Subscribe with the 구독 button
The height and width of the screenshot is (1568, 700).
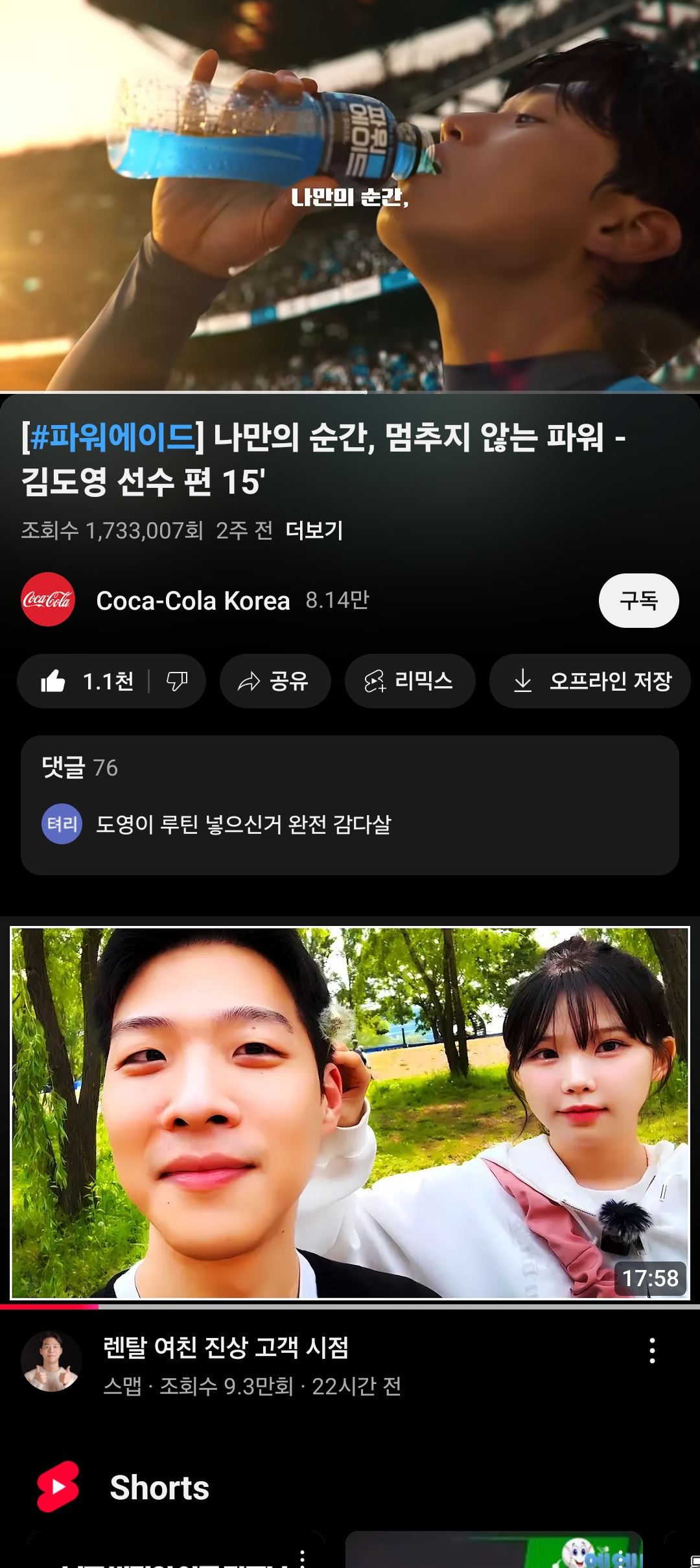click(x=638, y=601)
